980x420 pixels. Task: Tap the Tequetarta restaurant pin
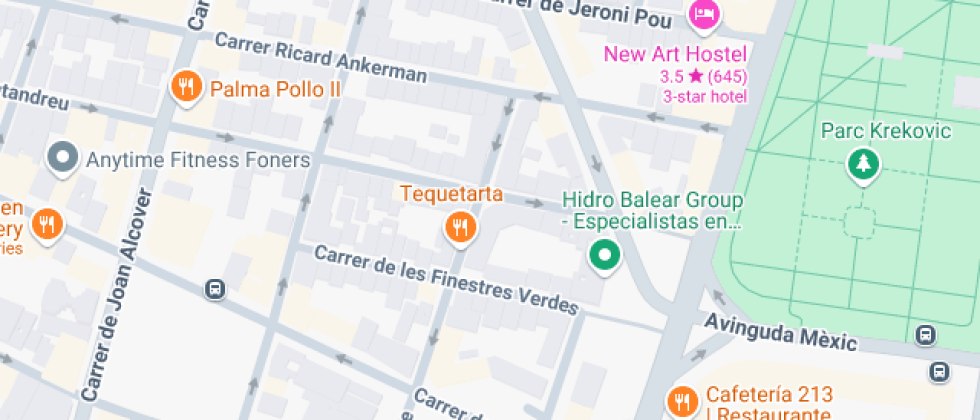click(460, 226)
